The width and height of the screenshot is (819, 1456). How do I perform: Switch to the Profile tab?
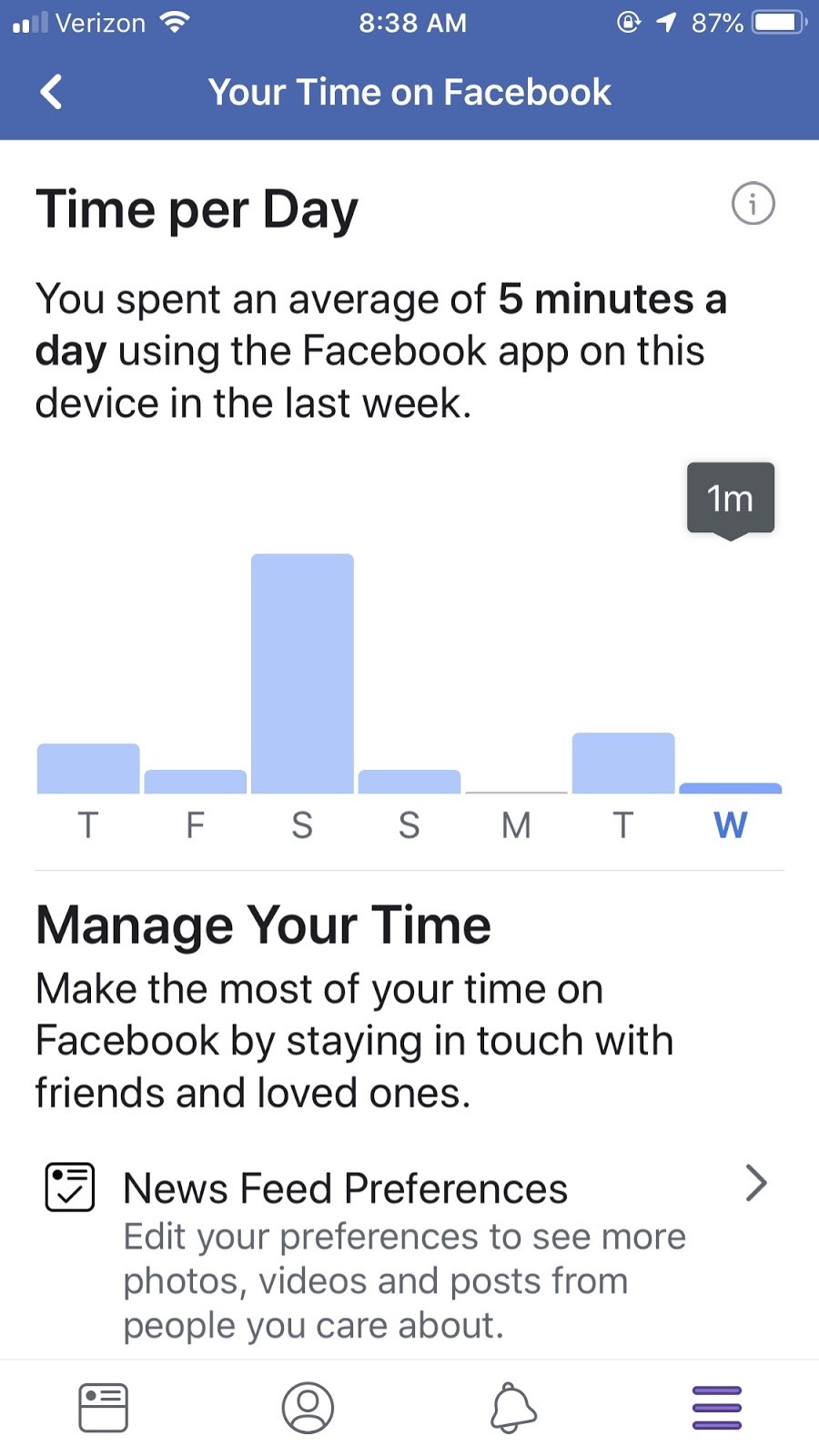click(x=308, y=1408)
